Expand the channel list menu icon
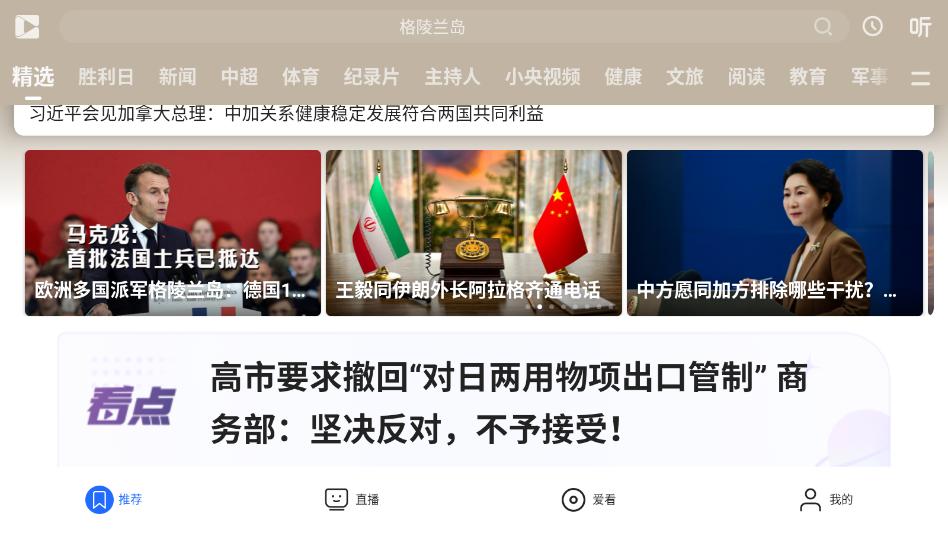This screenshot has width=948, height=533. [x=920, y=78]
